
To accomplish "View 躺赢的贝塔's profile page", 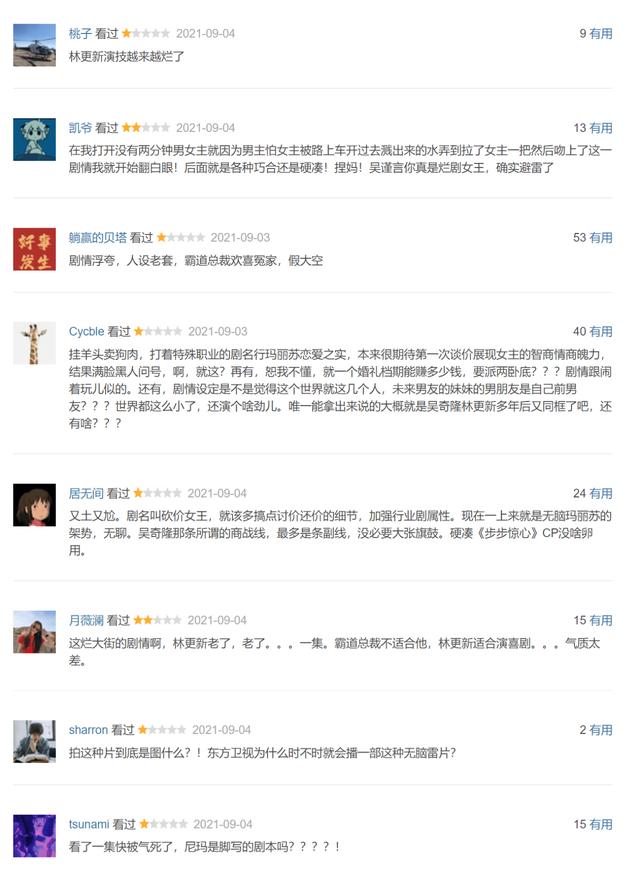I will 97,238.
